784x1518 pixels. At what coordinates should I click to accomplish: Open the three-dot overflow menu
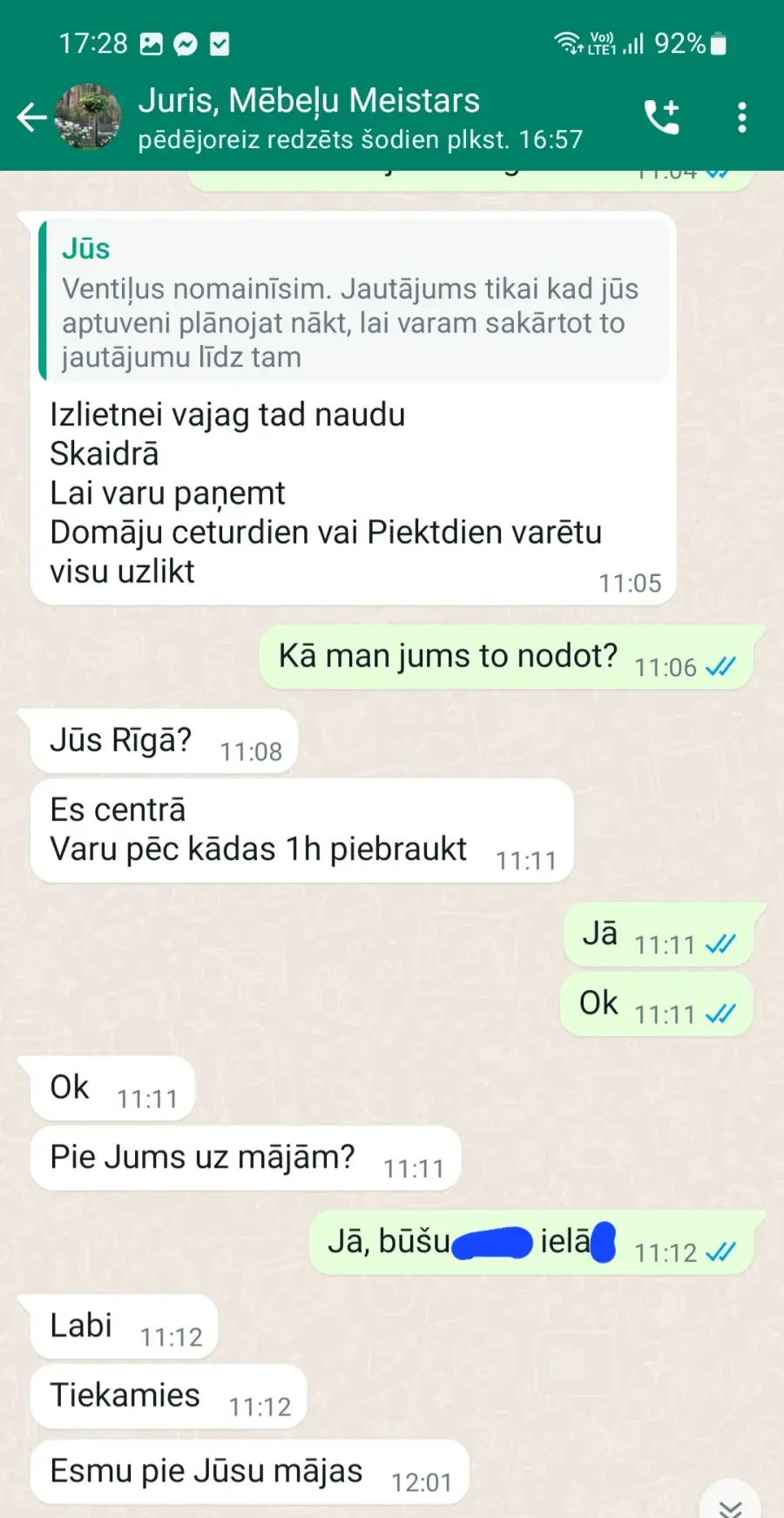(742, 117)
